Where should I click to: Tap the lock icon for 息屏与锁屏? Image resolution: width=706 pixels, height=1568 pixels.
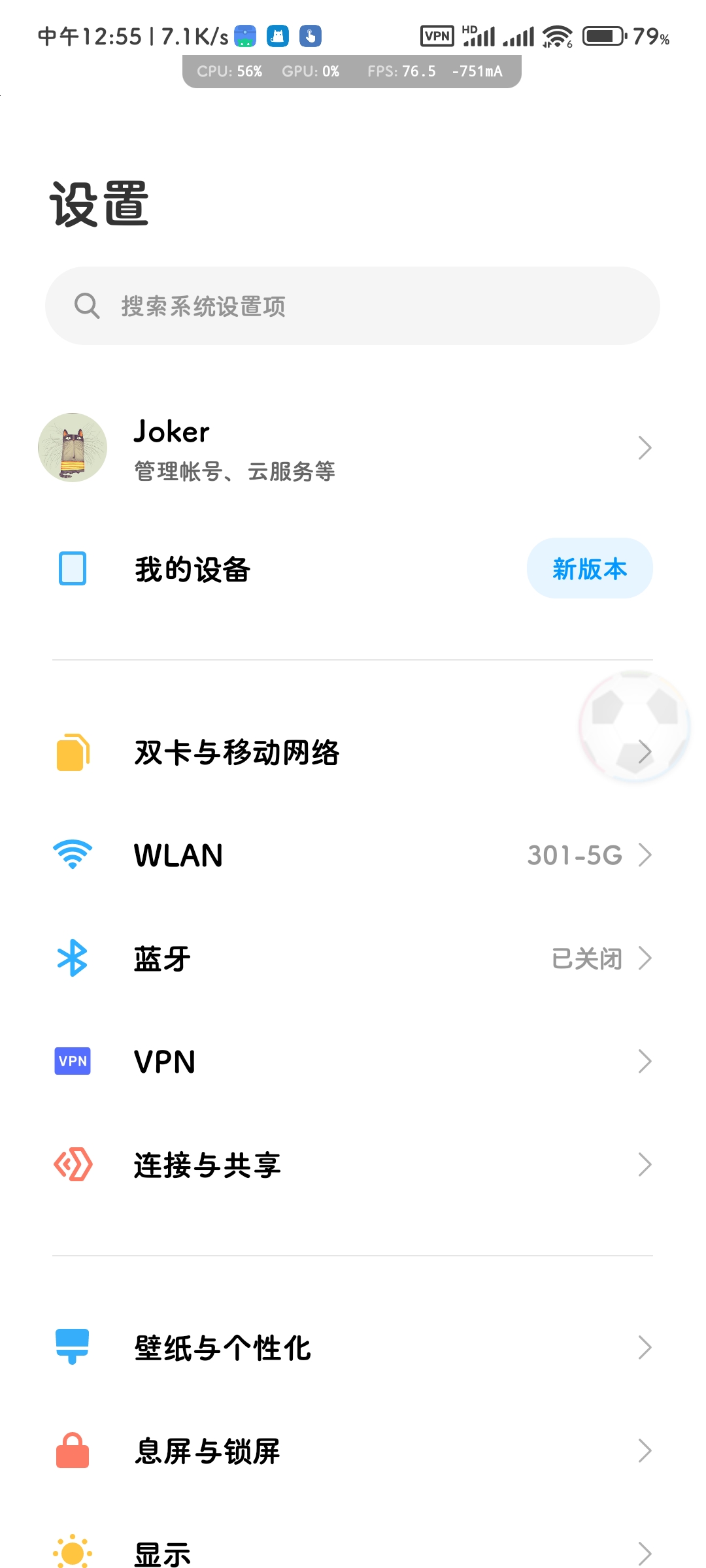coord(72,1451)
